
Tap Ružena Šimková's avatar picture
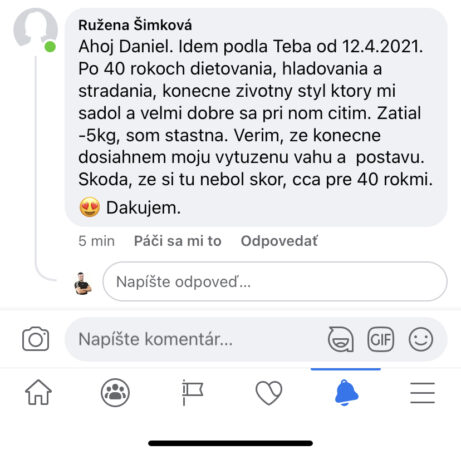(35, 29)
